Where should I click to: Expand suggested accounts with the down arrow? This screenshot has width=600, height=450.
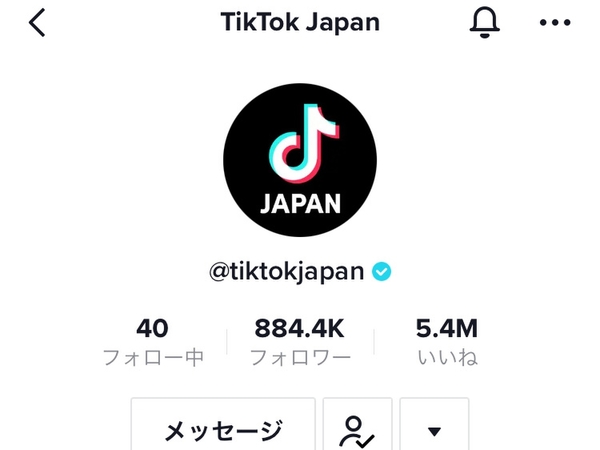point(434,425)
